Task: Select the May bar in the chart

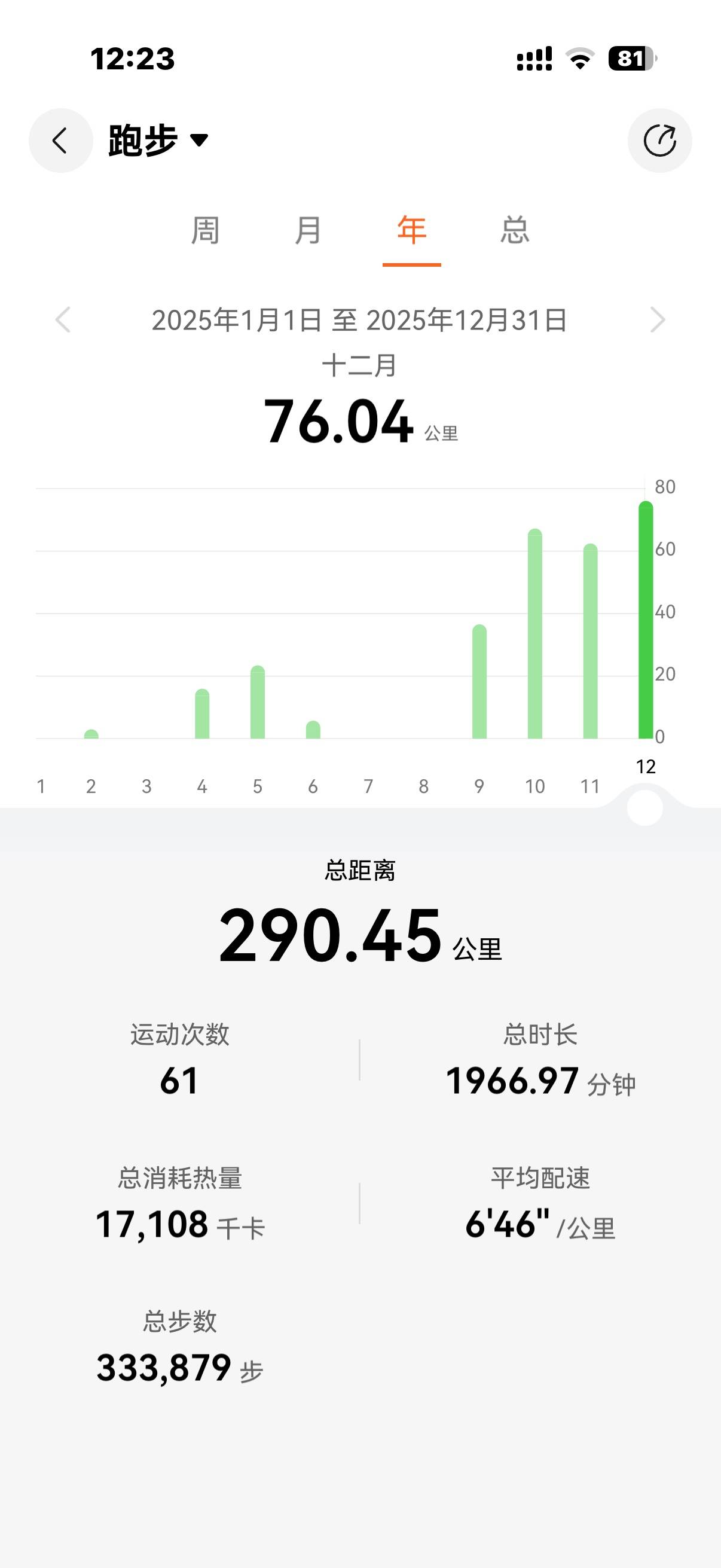Action: point(257,702)
